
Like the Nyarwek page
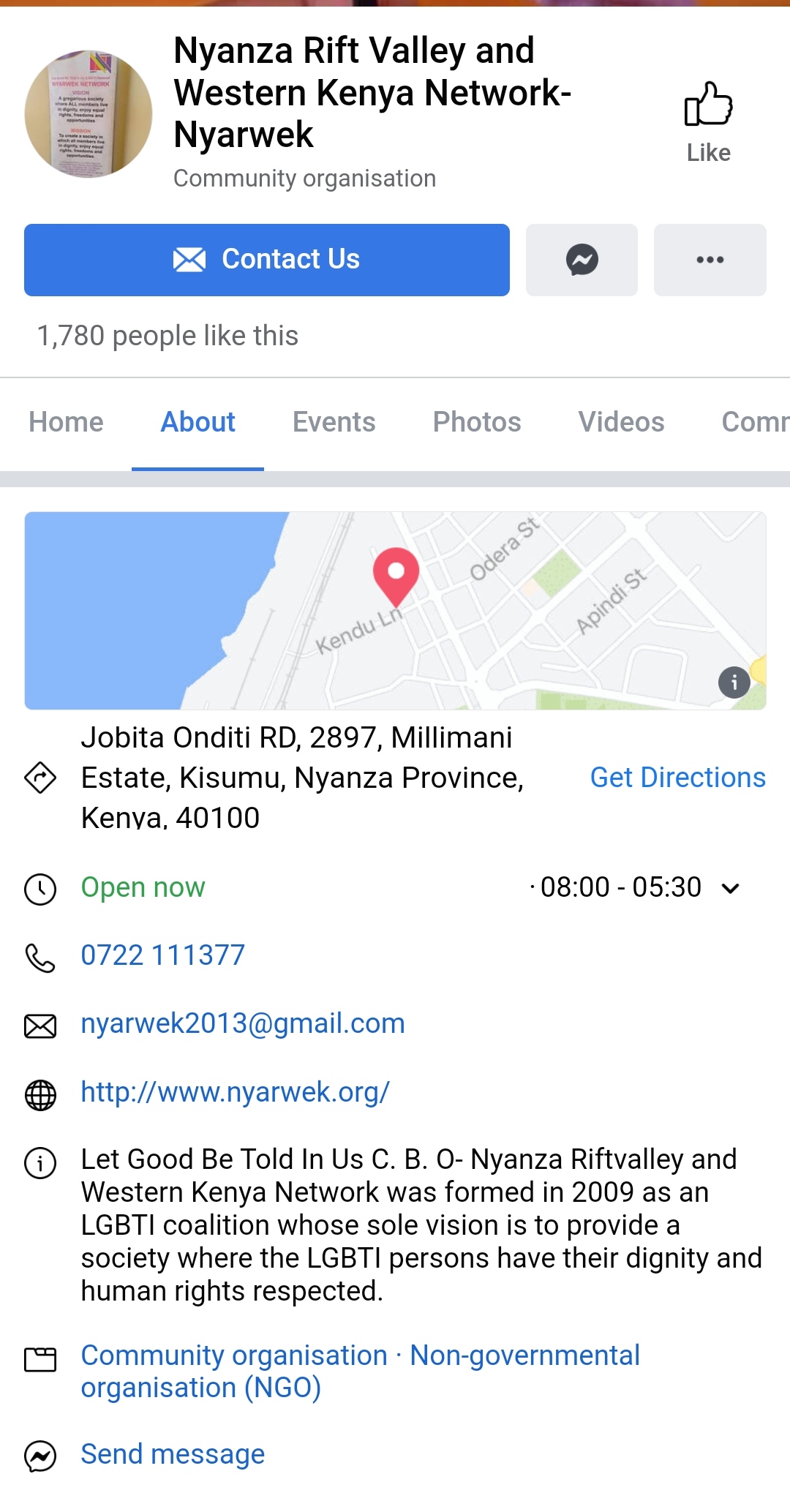click(708, 121)
